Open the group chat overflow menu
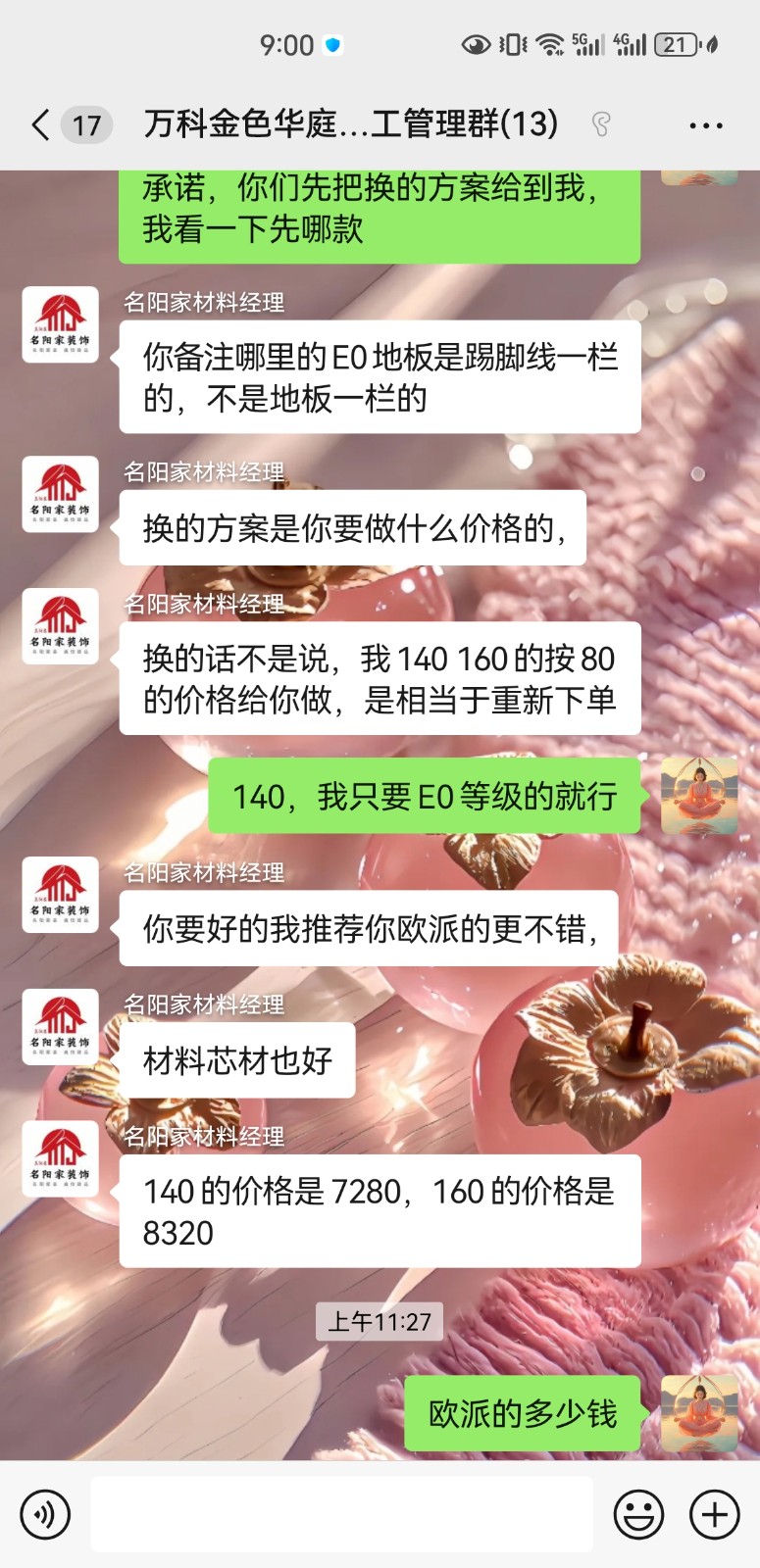This screenshot has width=760, height=1568. [706, 125]
